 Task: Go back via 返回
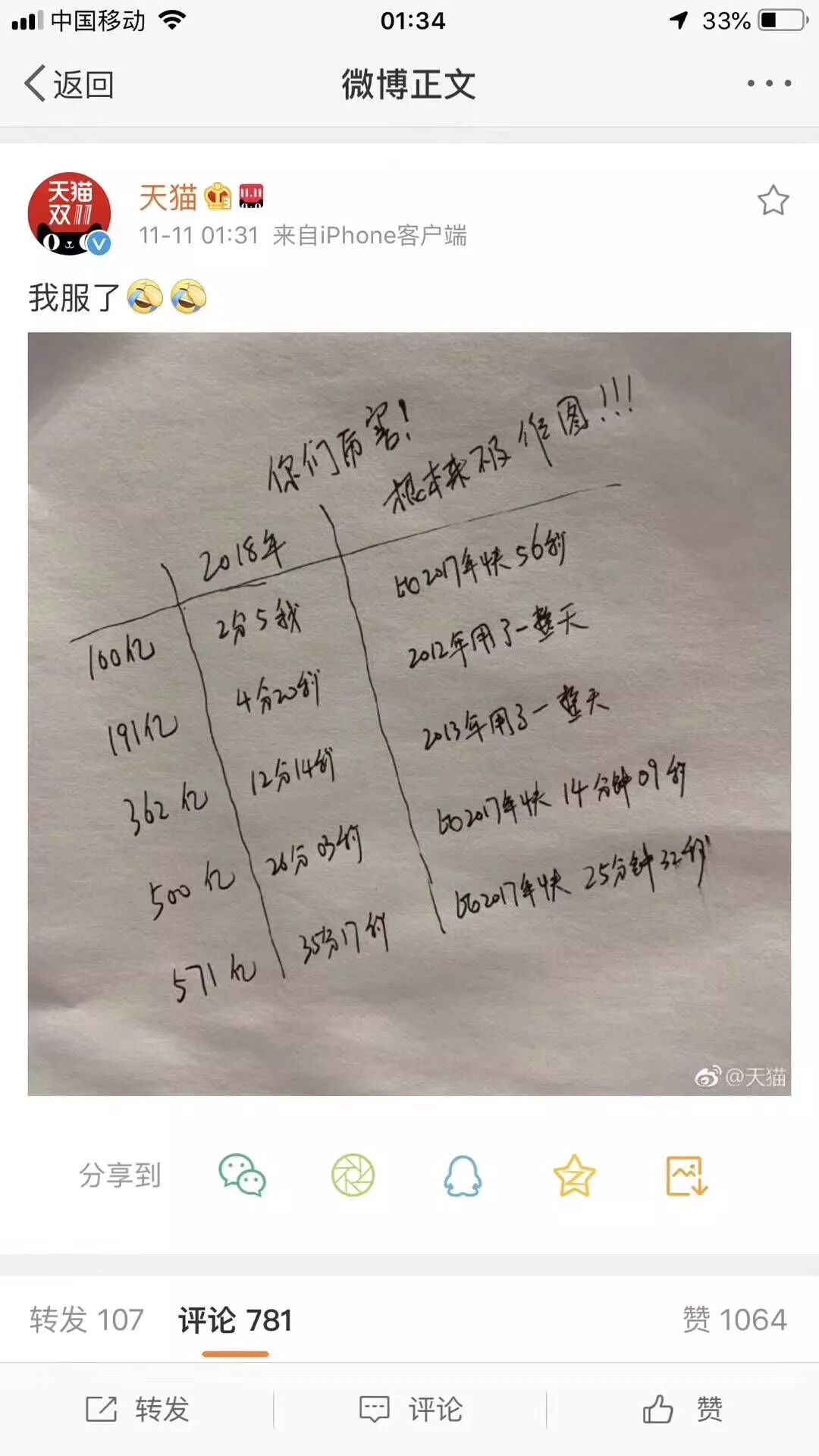pyautogui.click(x=69, y=84)
